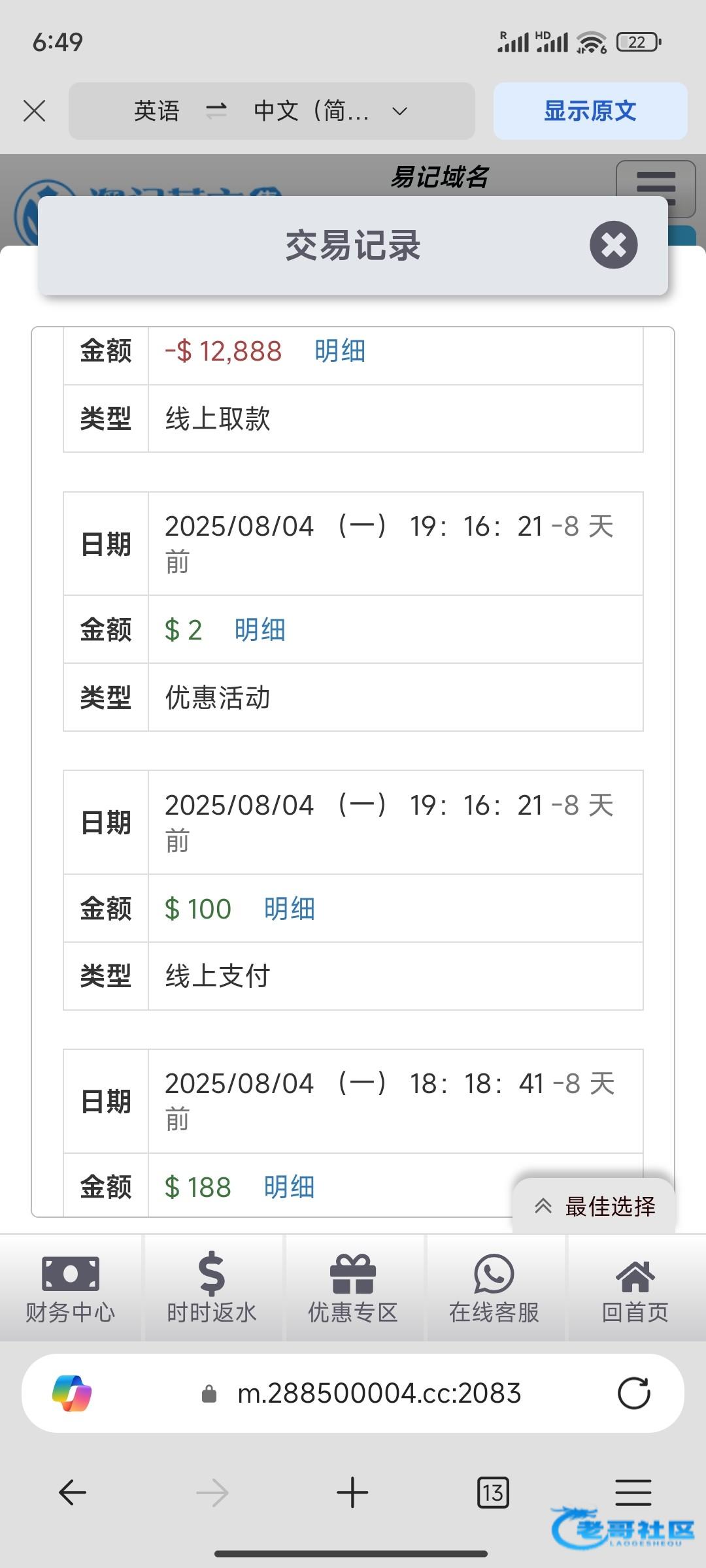The image size is (706, 1568).
Task: Dismiss the translation bar with the X
Action: tap(35, 110)
